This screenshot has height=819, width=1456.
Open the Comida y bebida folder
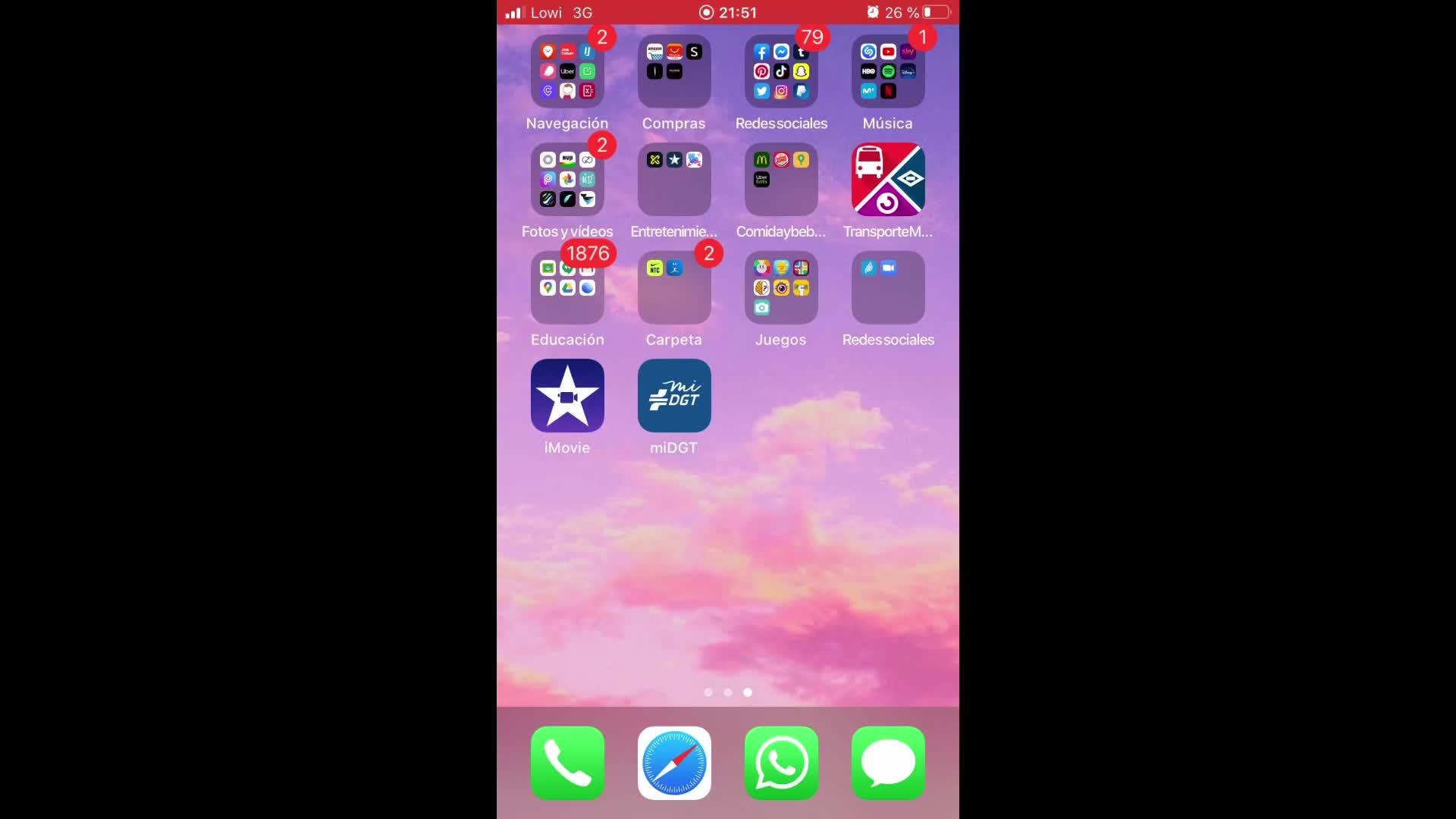click(781, 180)
